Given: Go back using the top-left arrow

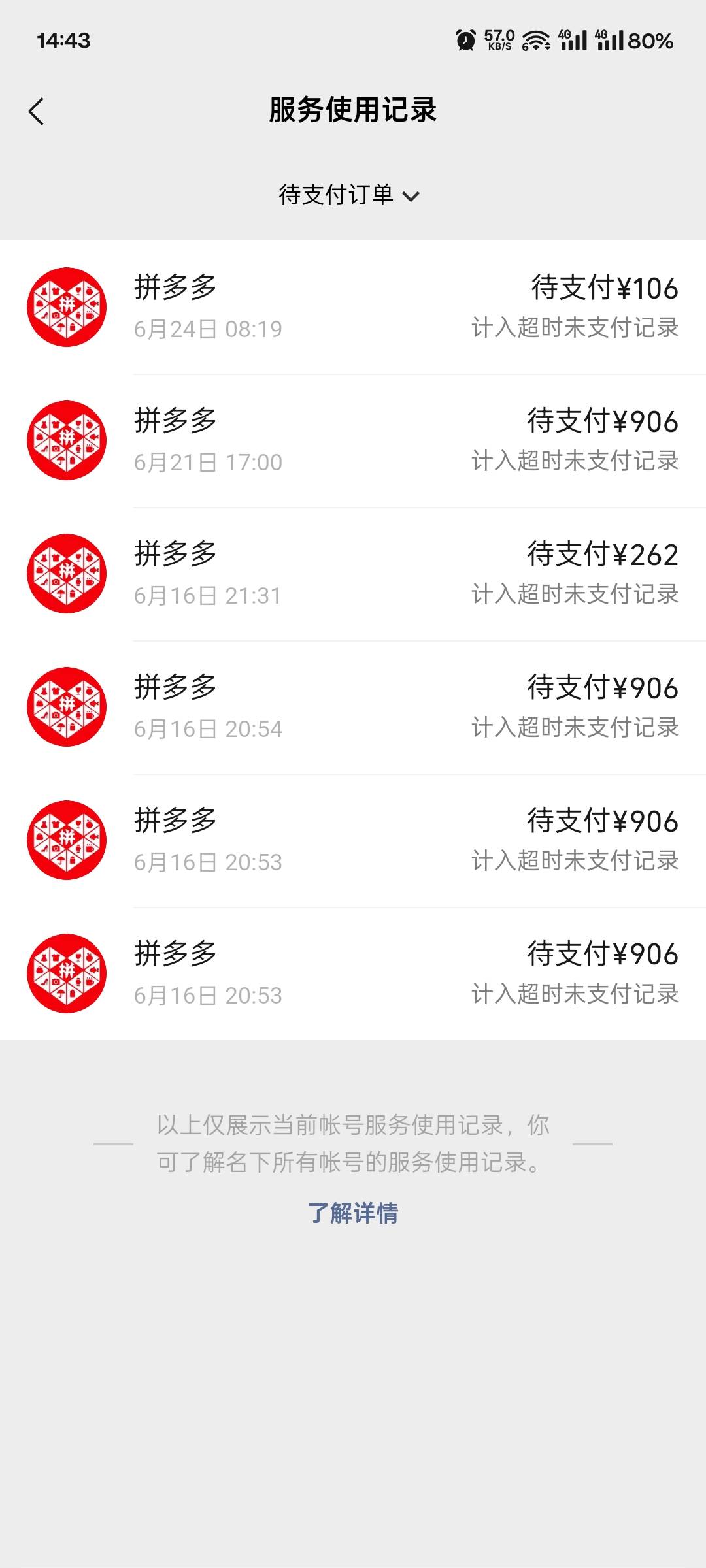Looking at the screenshot, I should pos(37,111).
